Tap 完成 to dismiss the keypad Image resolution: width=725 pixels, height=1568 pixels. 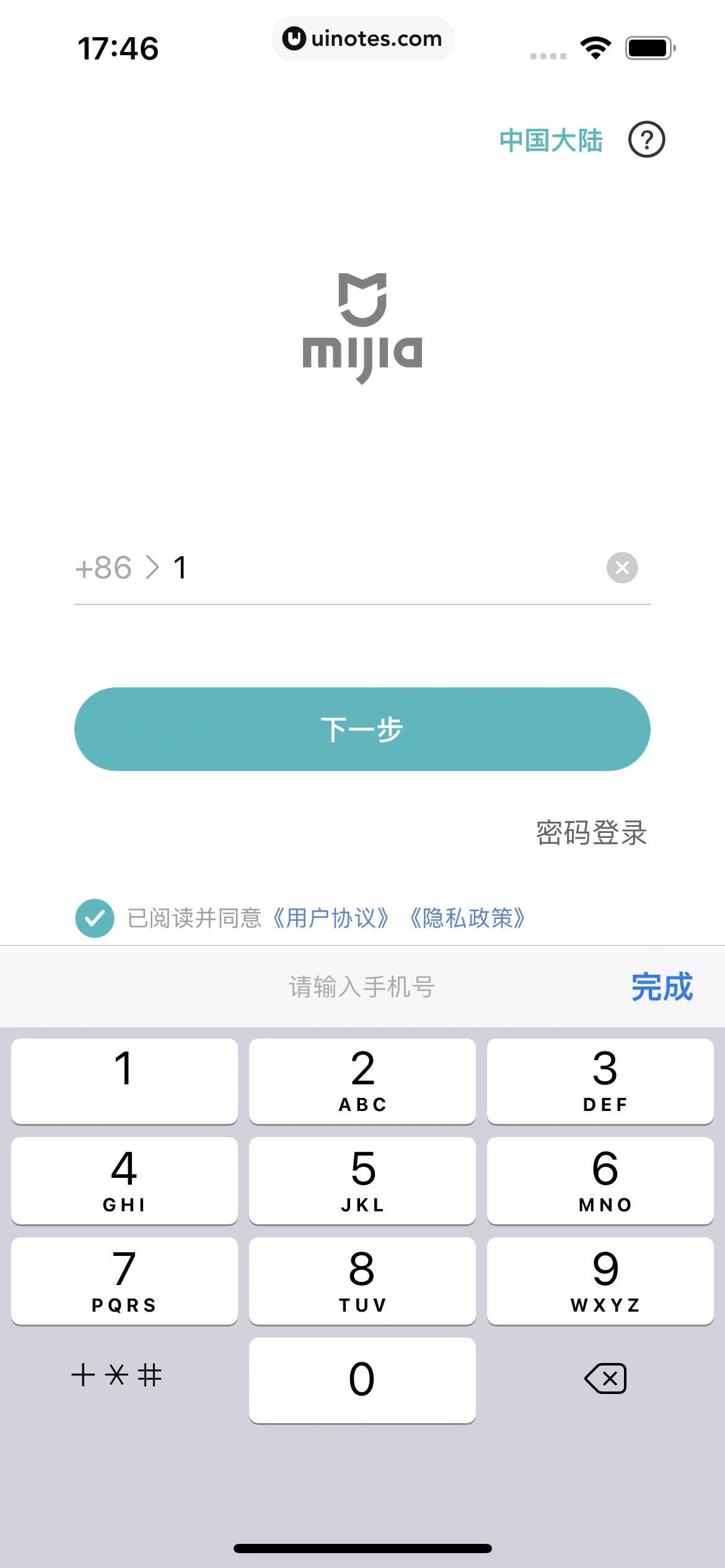(x=661, y=987)
